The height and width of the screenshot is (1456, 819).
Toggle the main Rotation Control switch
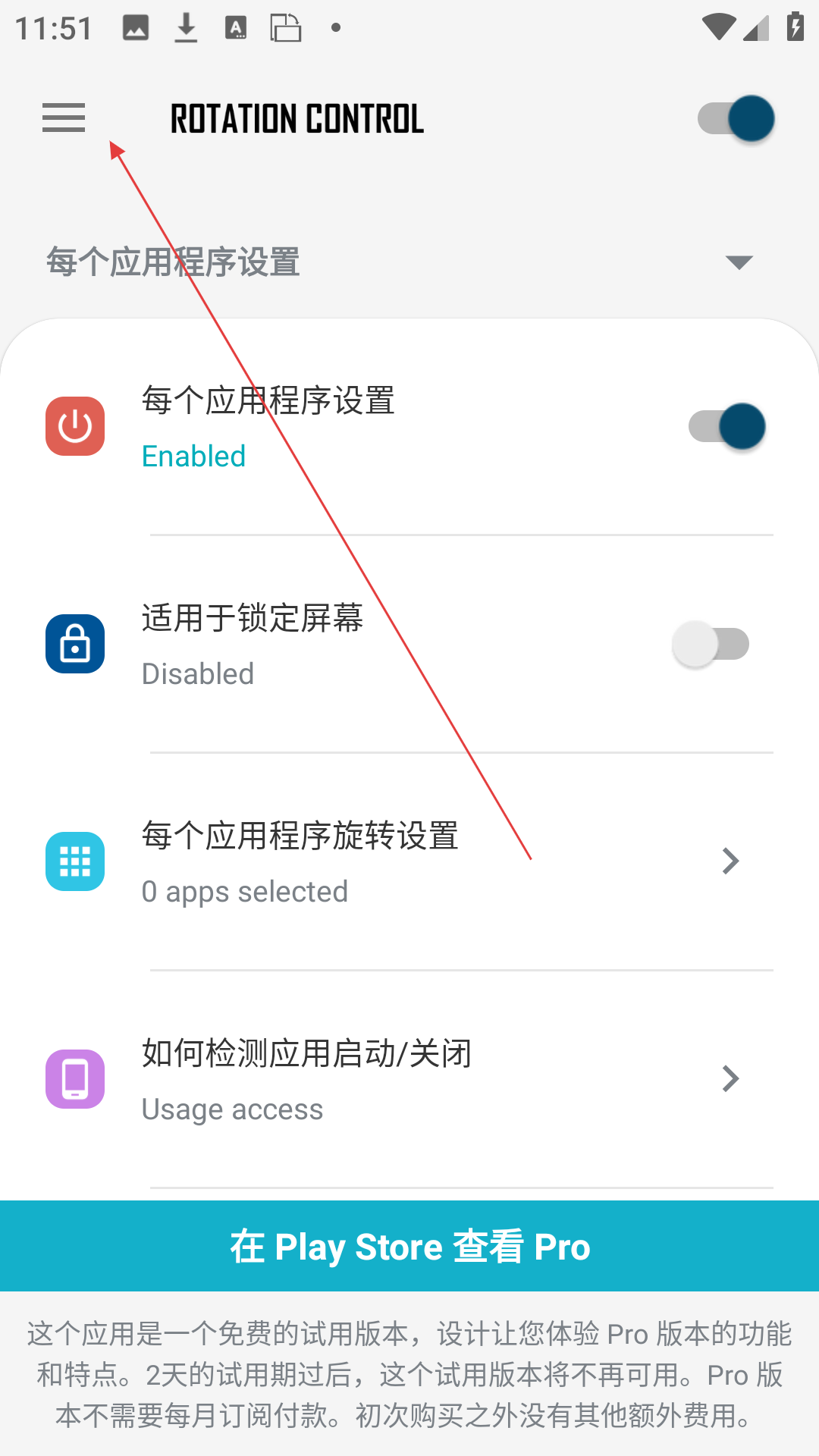[736, 119]
